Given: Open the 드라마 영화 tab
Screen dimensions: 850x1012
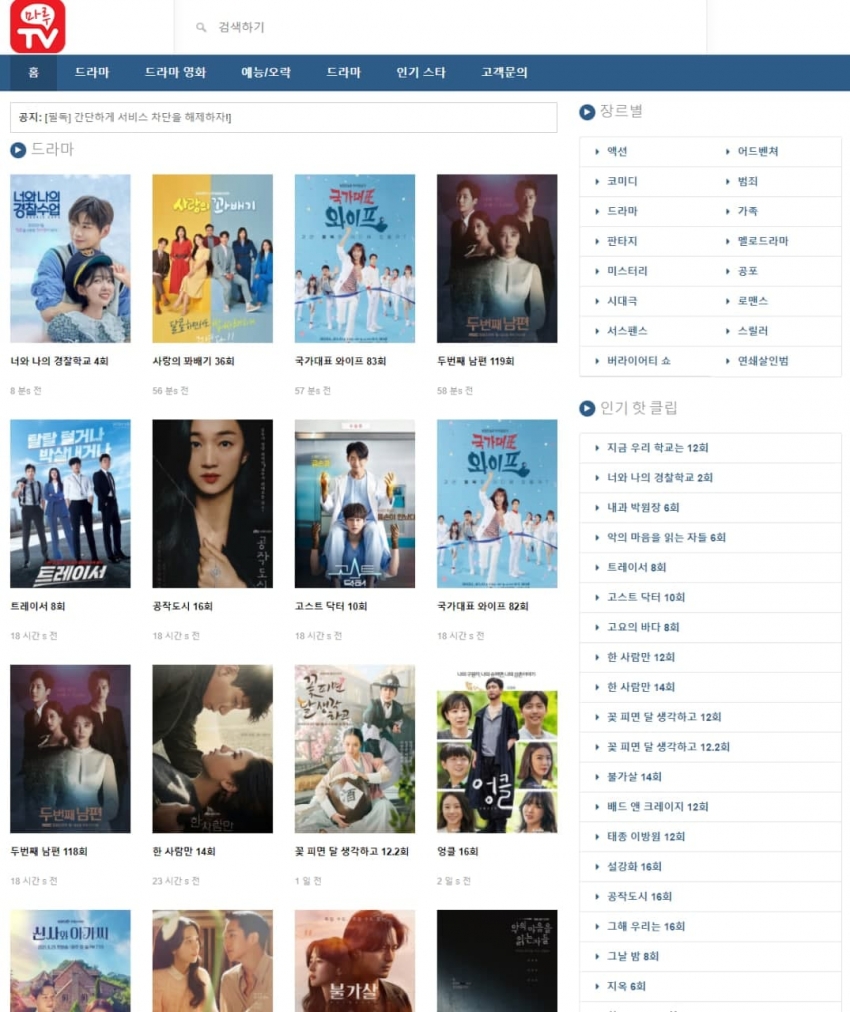Looking at the screenshot, I should (x=175, y=72).
